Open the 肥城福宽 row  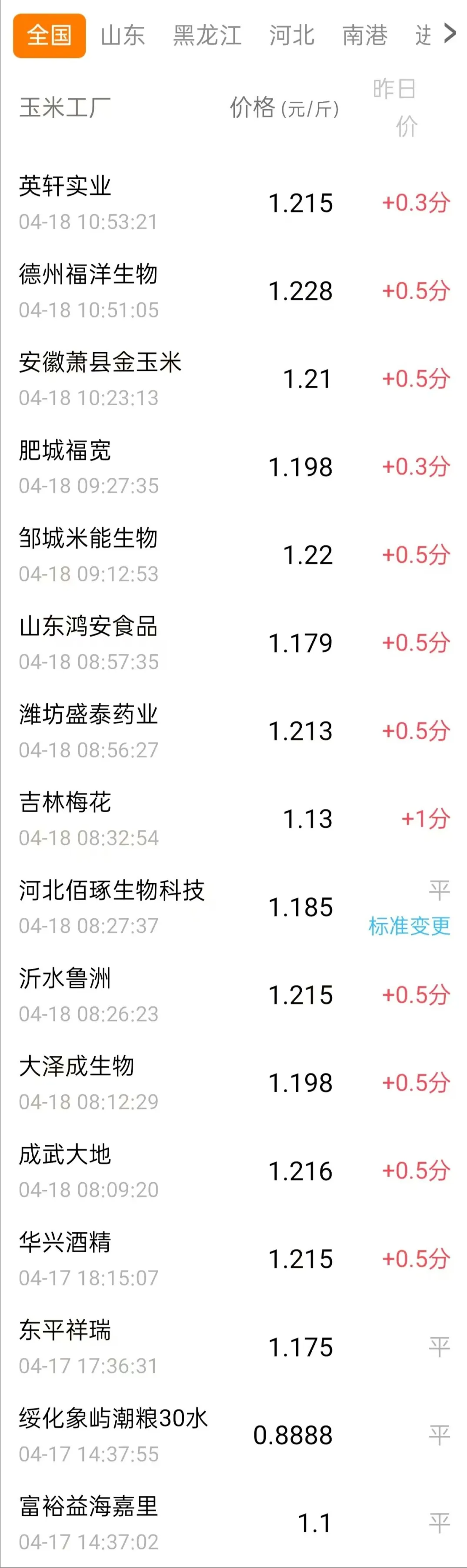(x=233, y=467)
